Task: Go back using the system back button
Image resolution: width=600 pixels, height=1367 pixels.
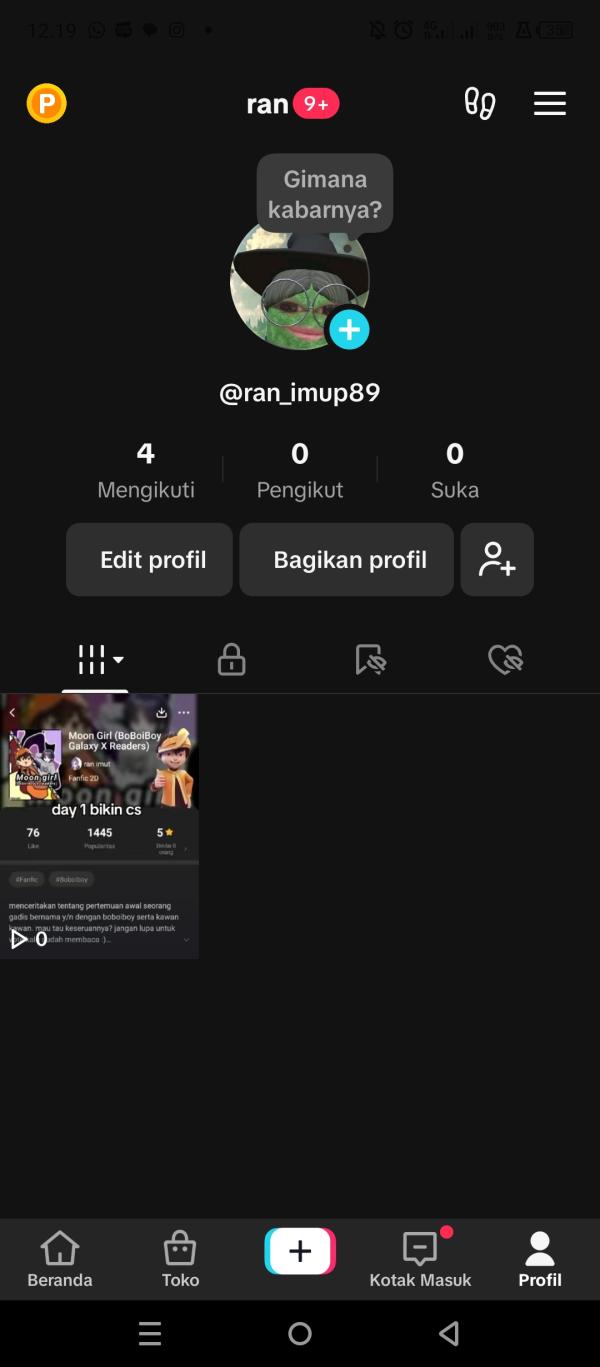Action: coord(449,1333)
